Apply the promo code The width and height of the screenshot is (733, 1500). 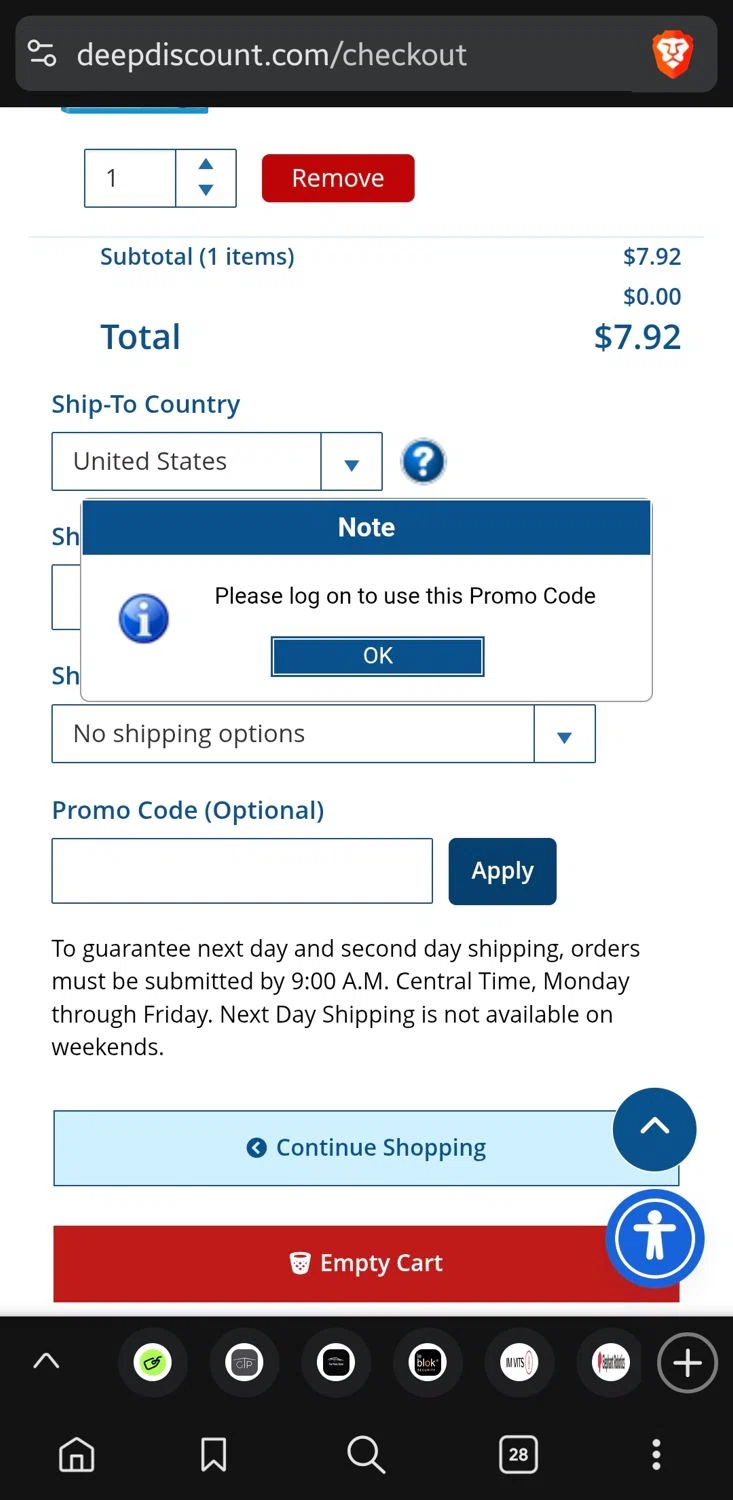coord(502,871)
